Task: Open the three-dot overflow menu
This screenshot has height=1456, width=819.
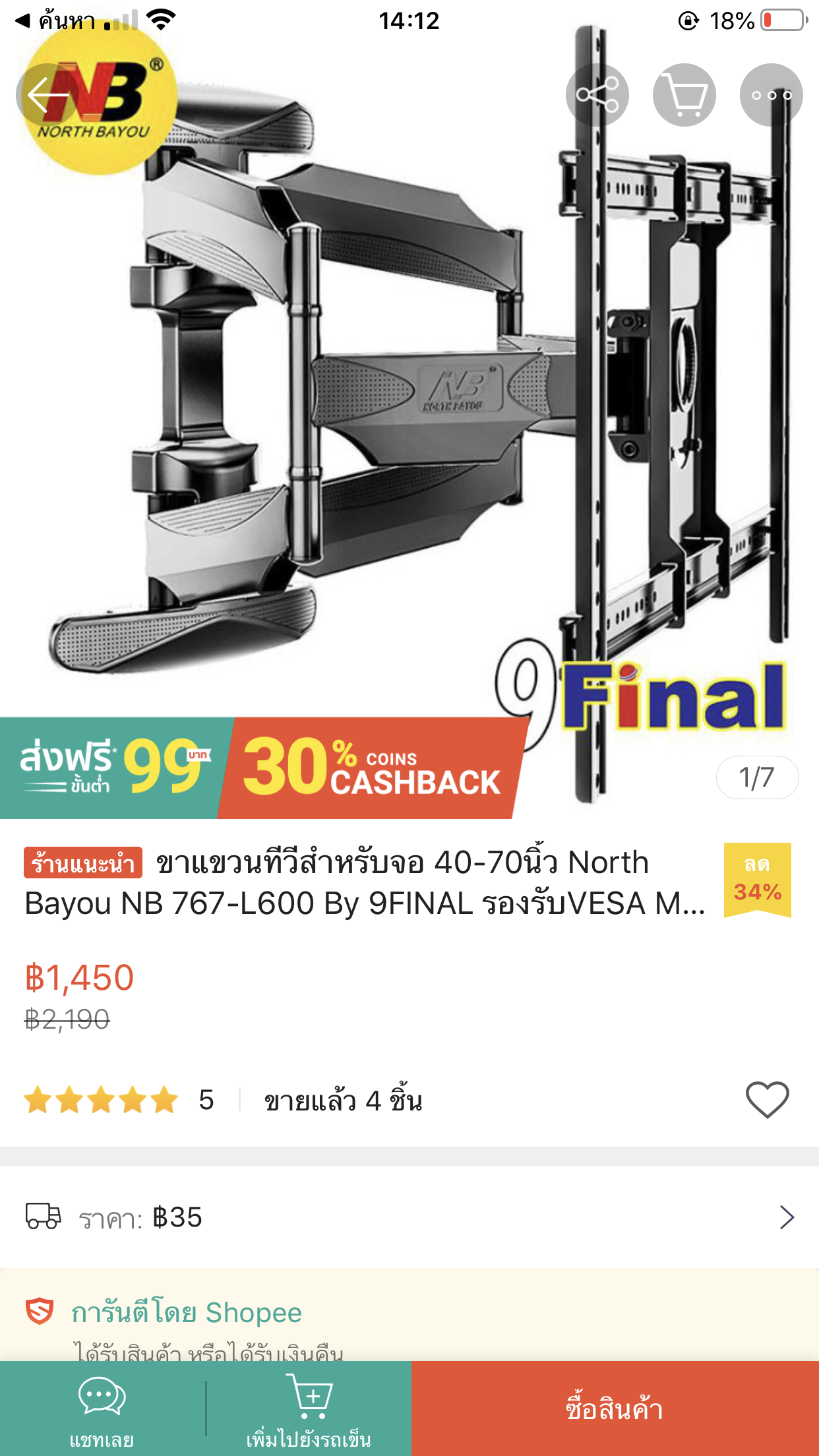Action: pyautogui.click(x=771, y=95)
